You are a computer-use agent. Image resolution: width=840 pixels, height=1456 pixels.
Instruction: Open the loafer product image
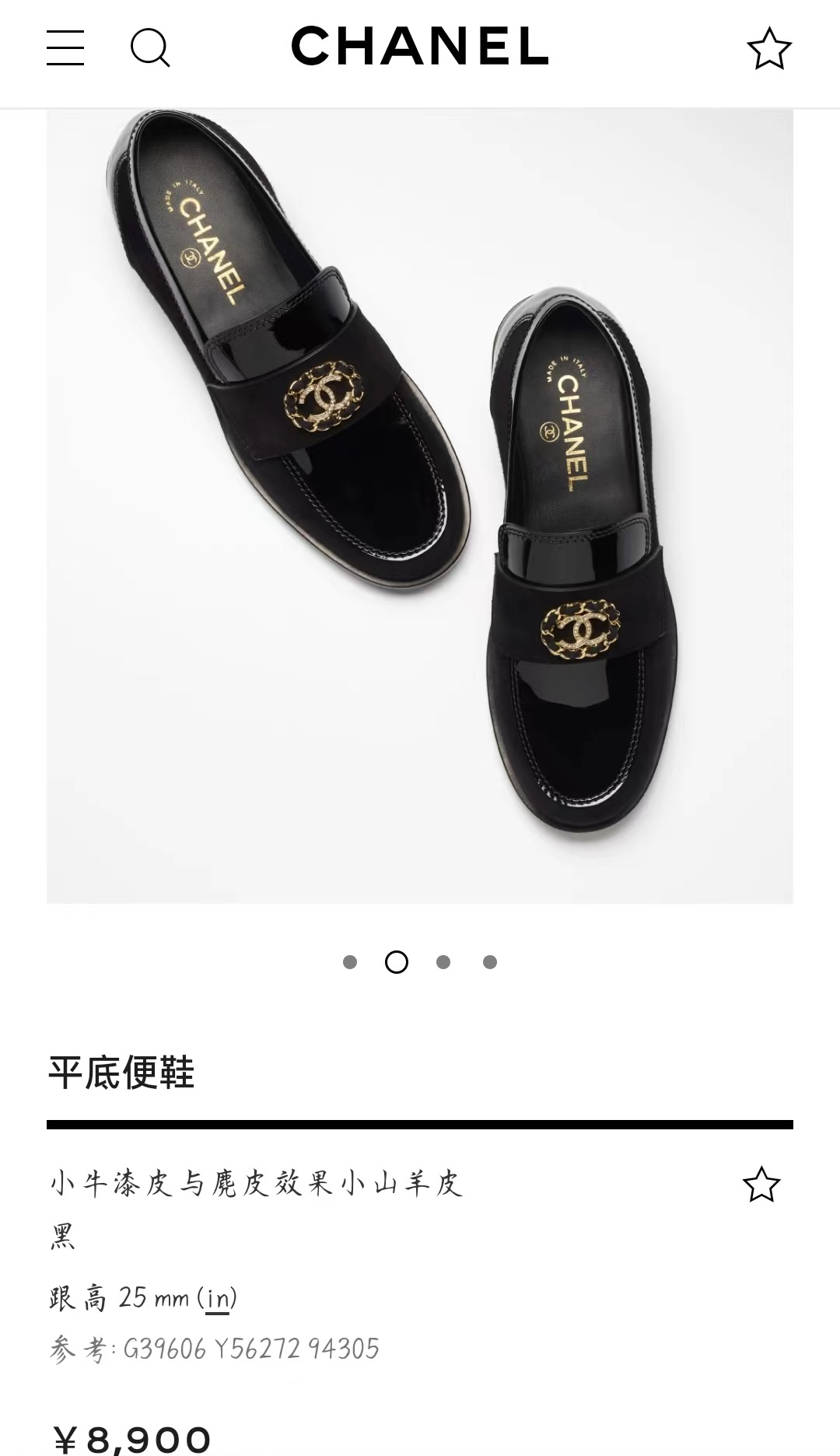pyautogui.click(x=420, y=506)
